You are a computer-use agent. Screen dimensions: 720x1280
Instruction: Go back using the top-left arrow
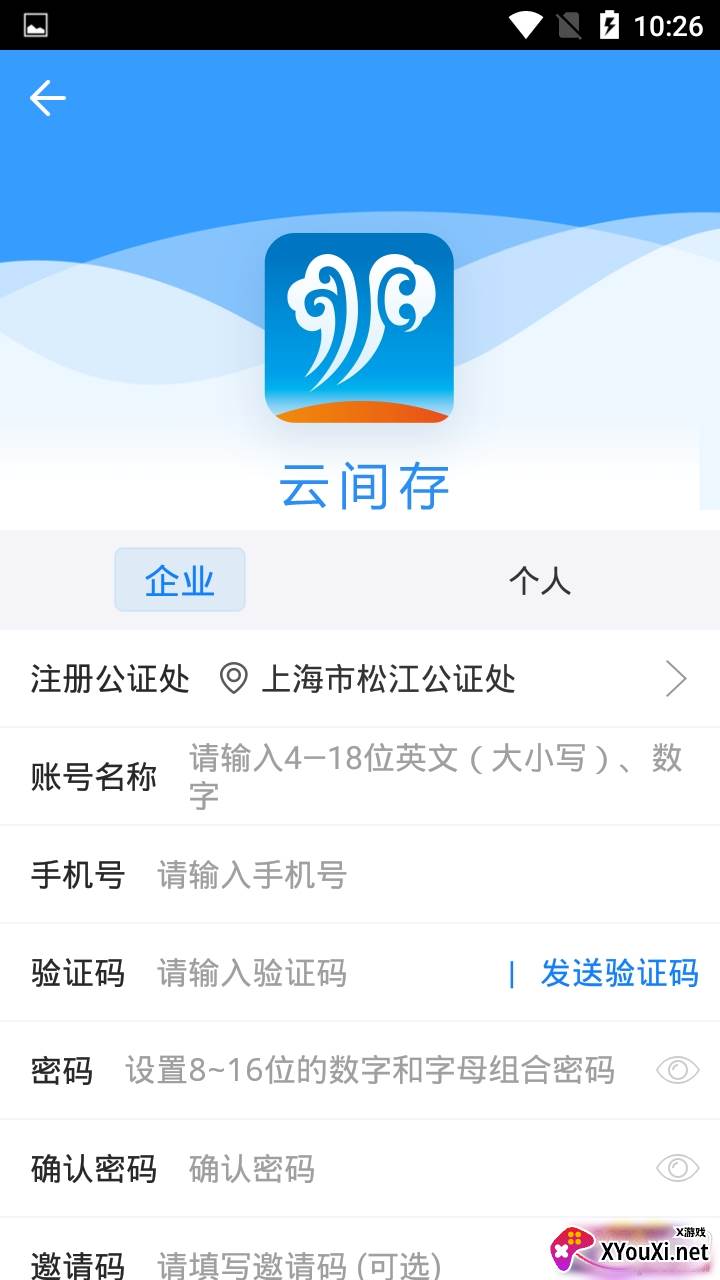coord(47,98)
